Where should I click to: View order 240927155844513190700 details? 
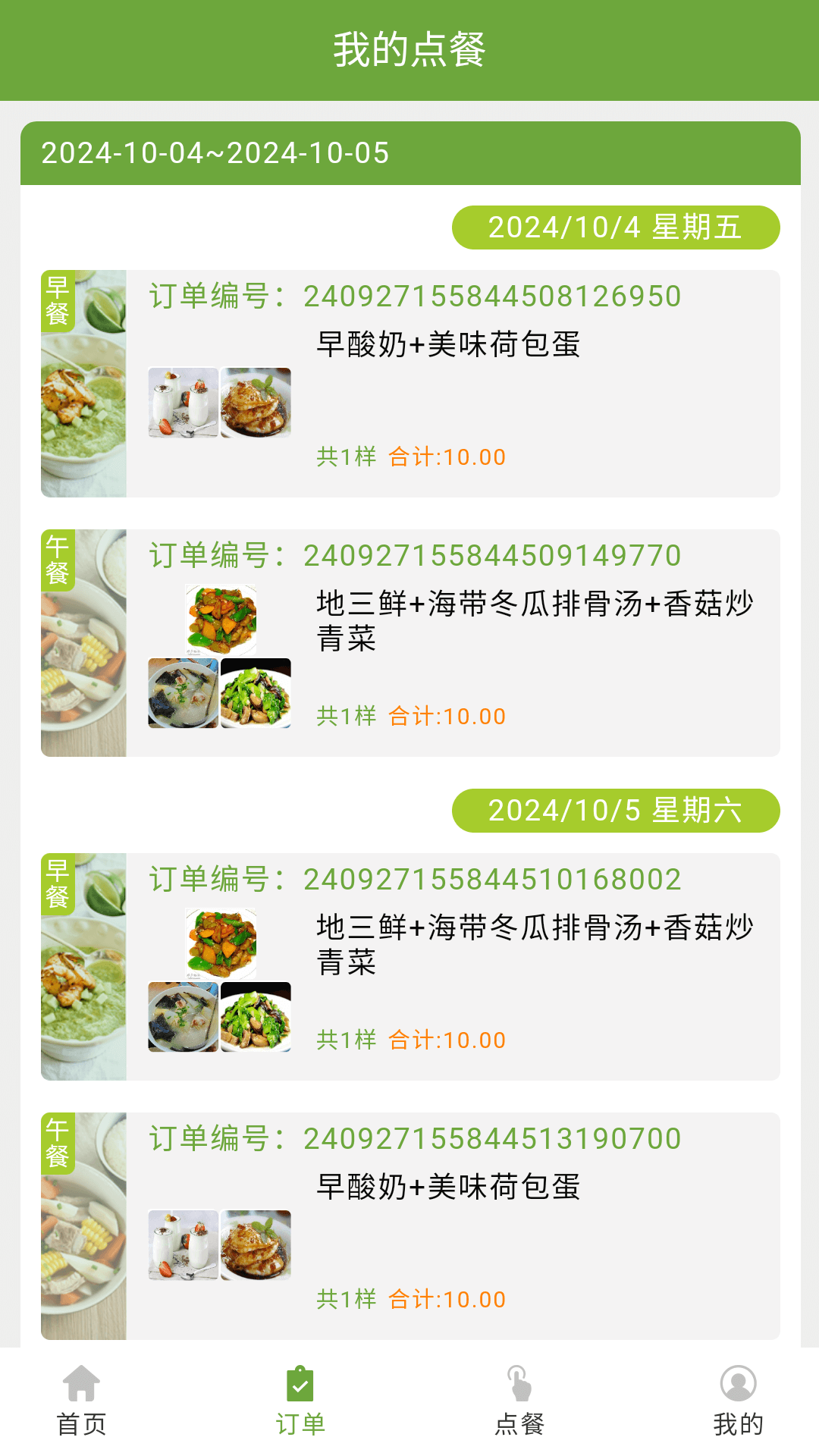click(452, 1226)
